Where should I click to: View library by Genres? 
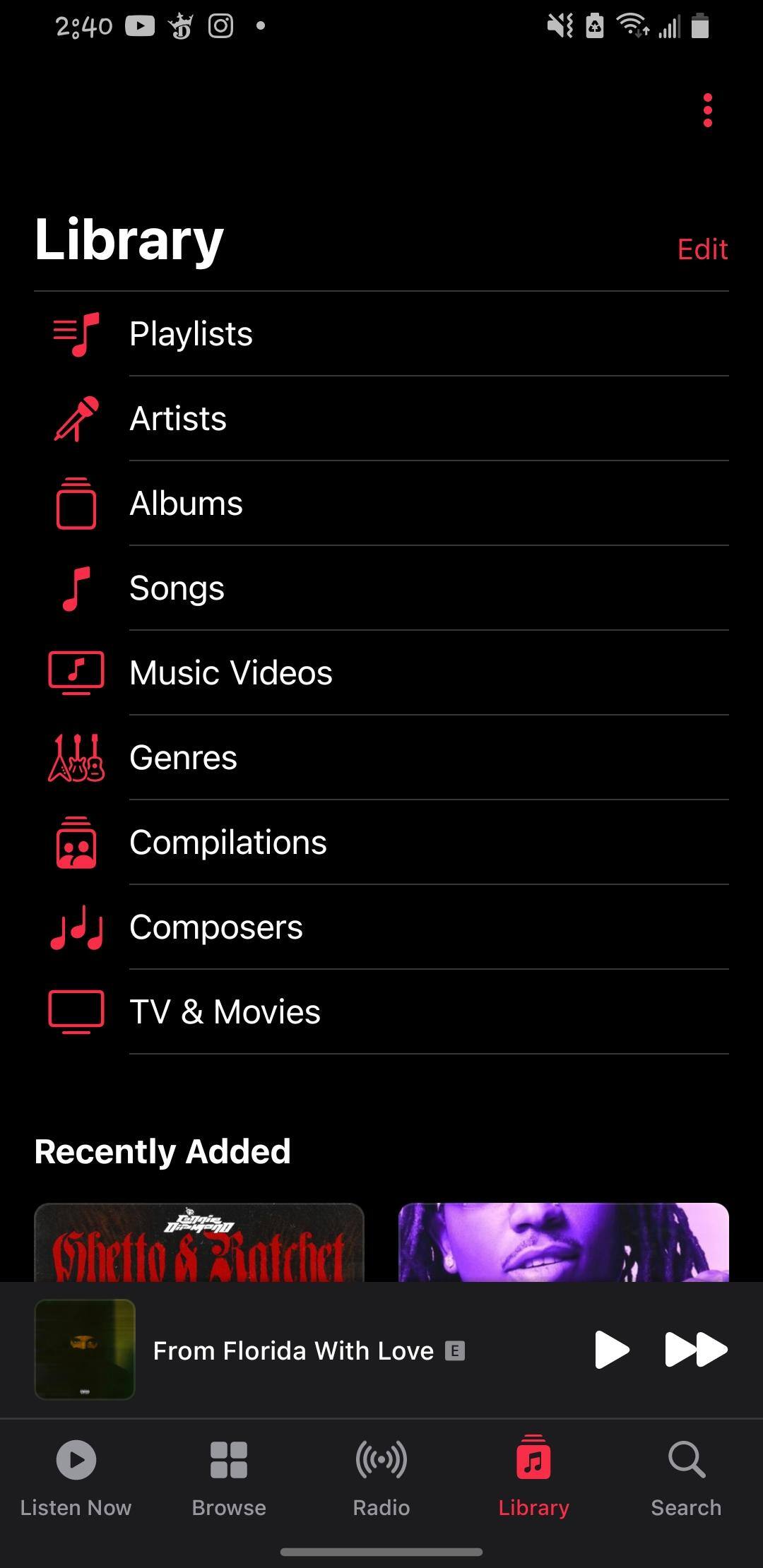point(183,758)
